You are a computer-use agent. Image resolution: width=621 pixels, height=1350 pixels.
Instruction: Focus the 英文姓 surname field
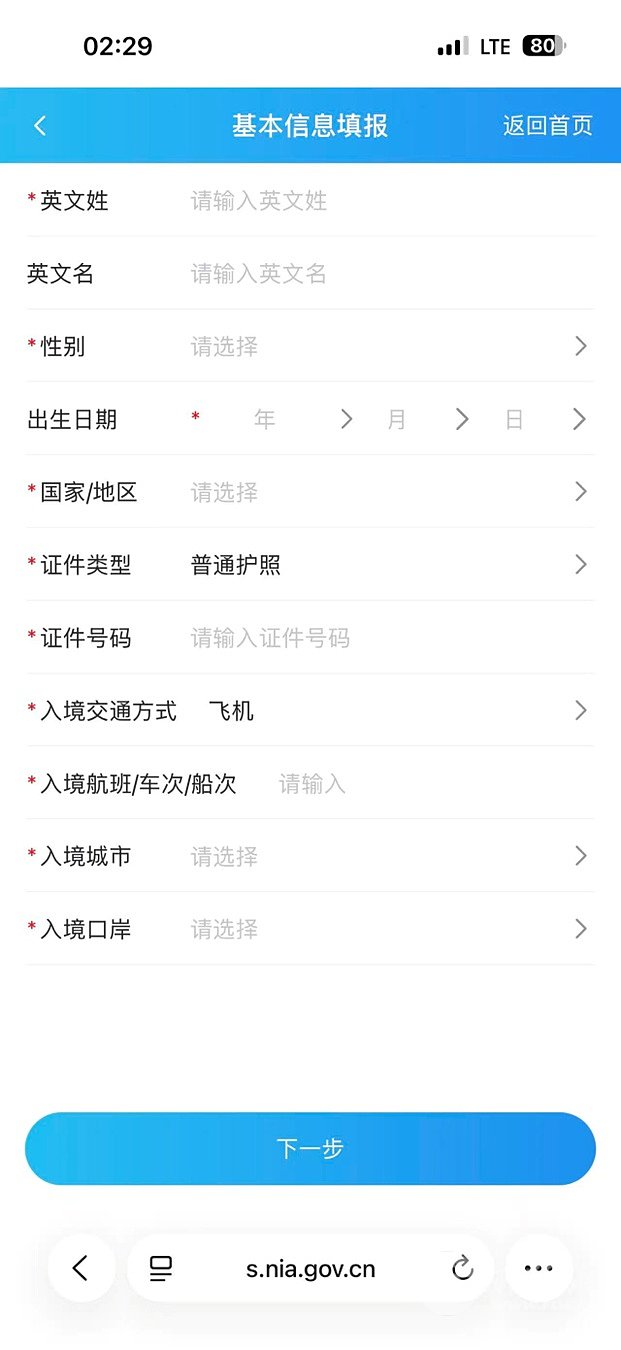coord(380,201)
